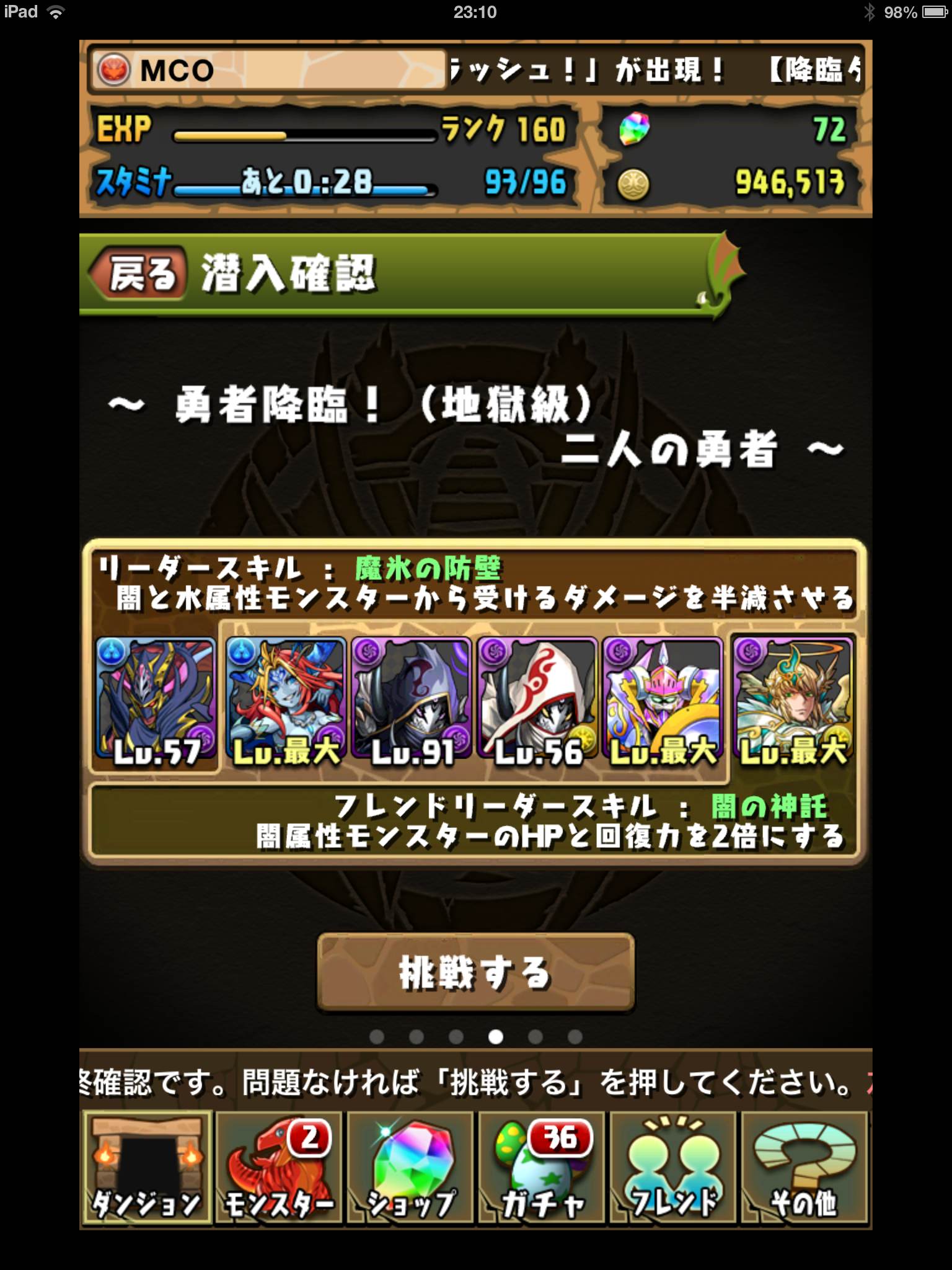This screenshot has width=952, height=1270.
Task: Go to the ショップ tab
Action: (x=410, y=1167)
